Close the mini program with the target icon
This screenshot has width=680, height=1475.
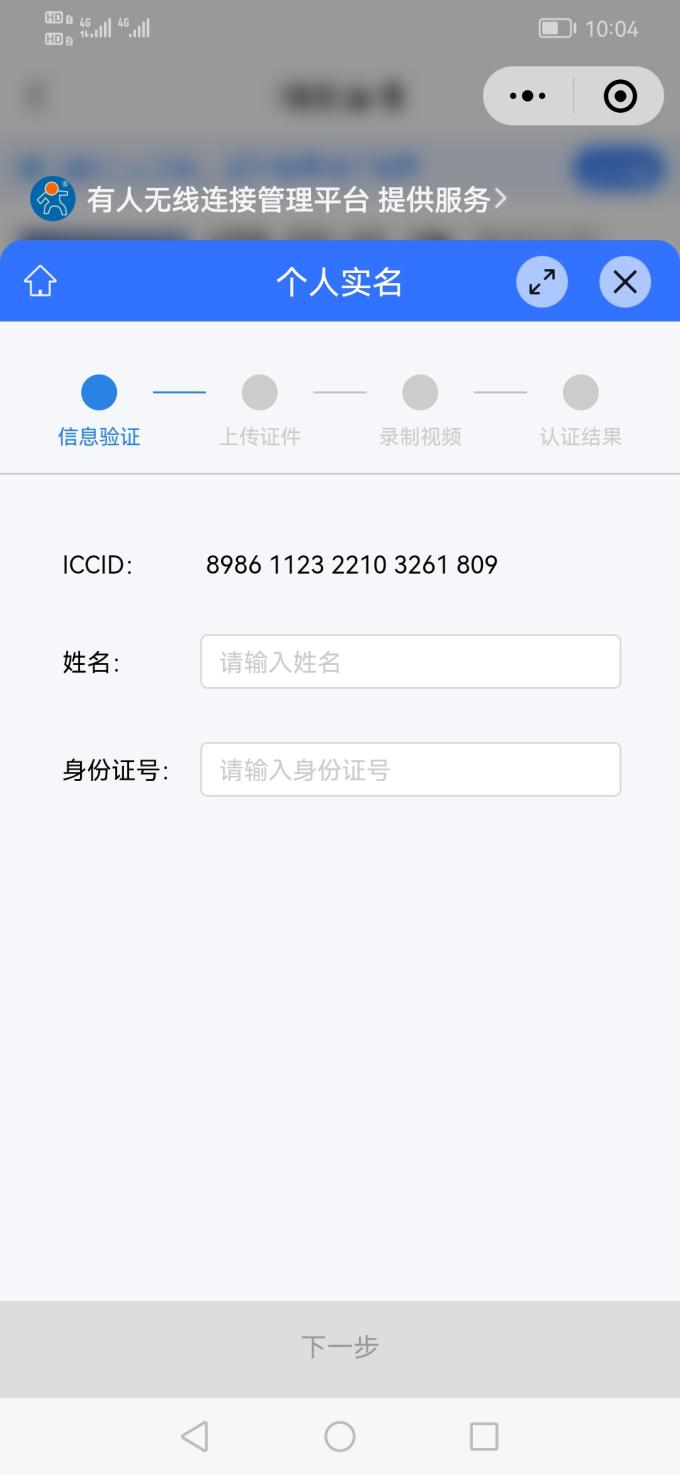click(620, 96)
